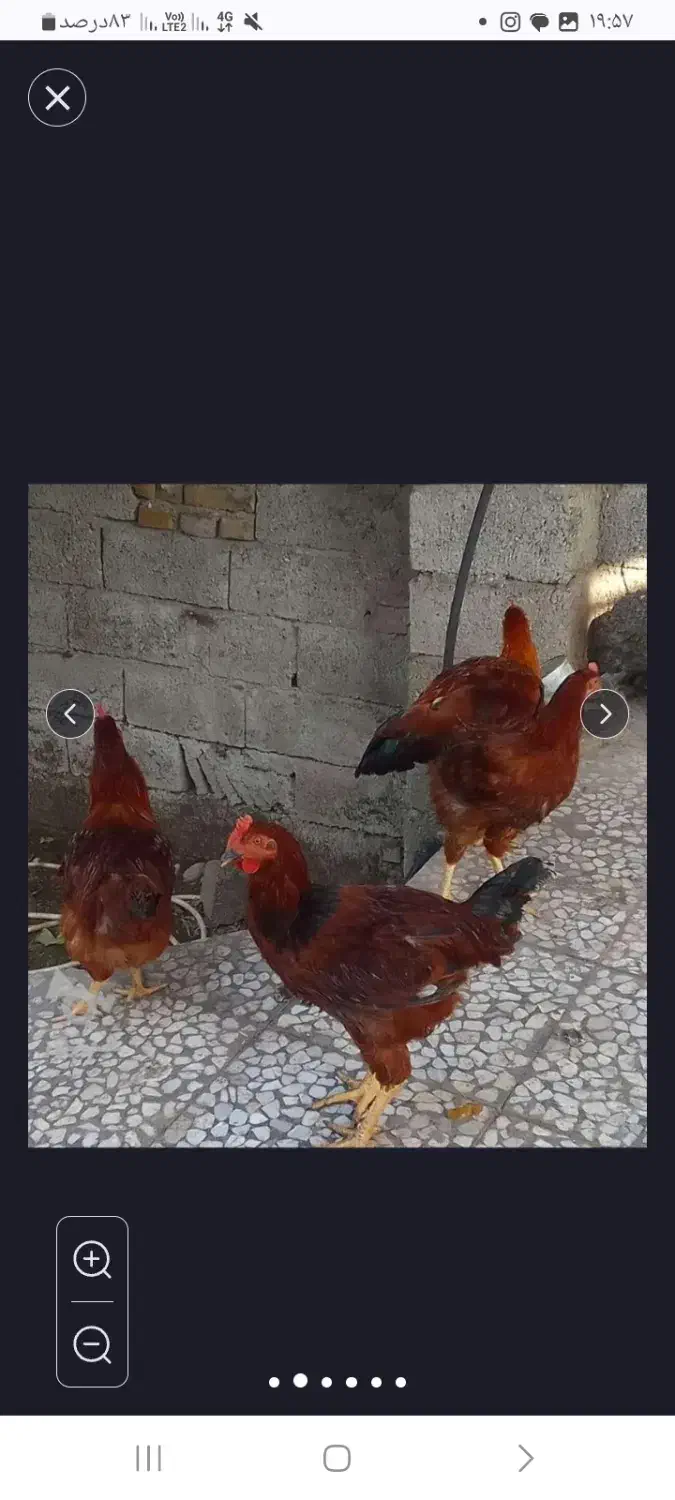
Task: Tap the system back button
Action: pyautogui.click(x=525, y=1458)
